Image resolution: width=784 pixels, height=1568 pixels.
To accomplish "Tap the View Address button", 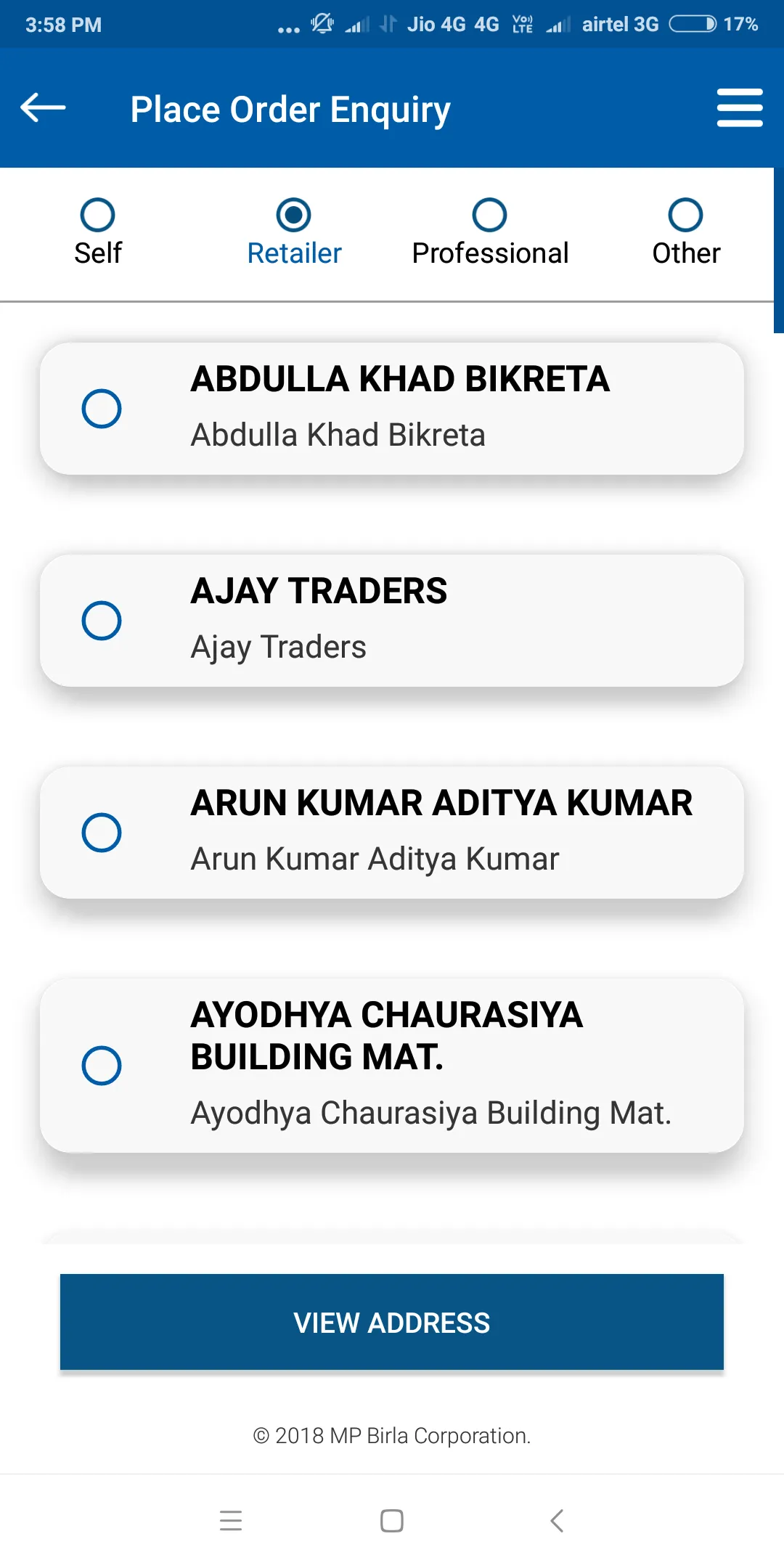I will pos(392,1322).
